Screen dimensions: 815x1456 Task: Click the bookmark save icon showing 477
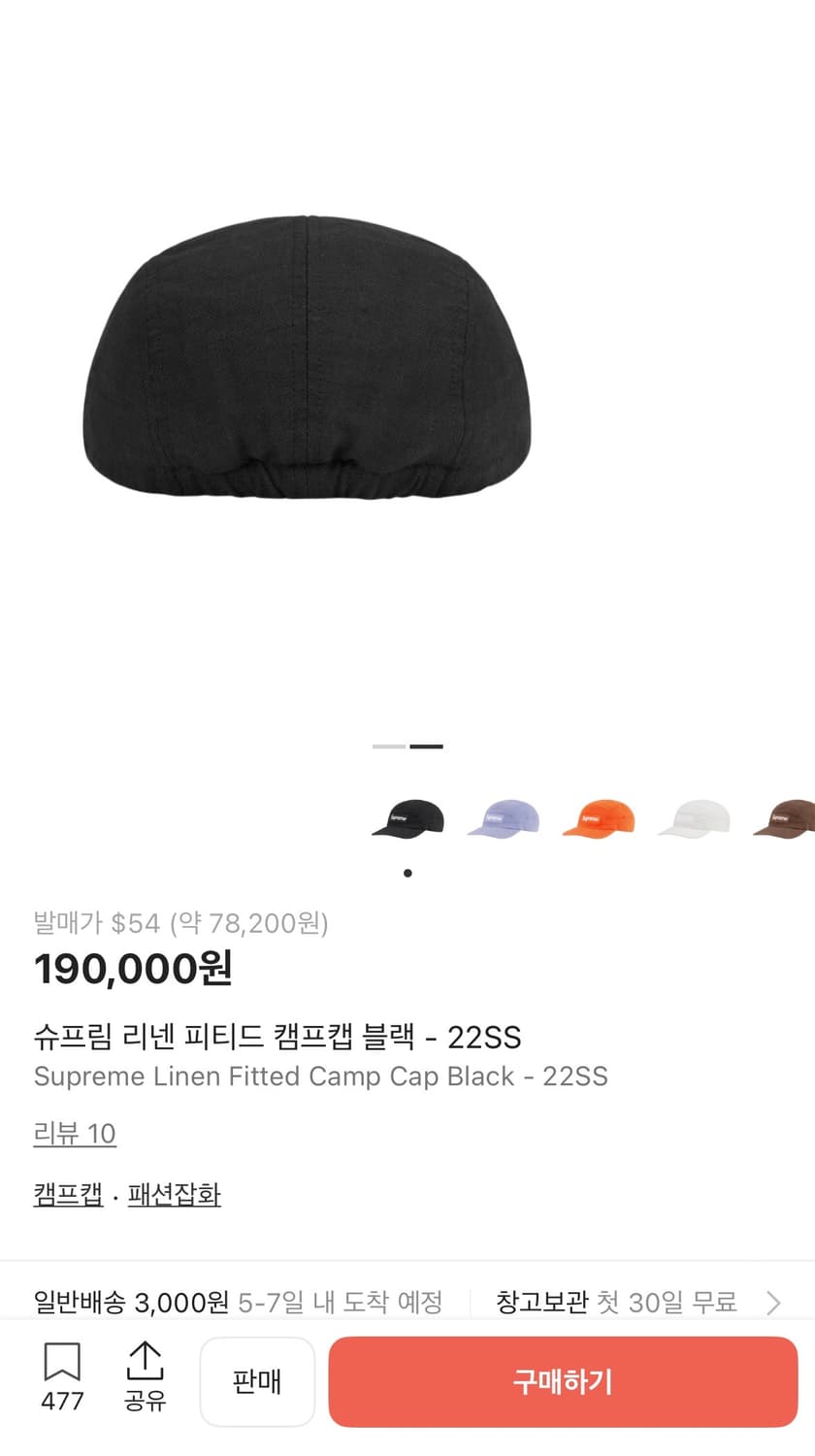point(61,1380)
